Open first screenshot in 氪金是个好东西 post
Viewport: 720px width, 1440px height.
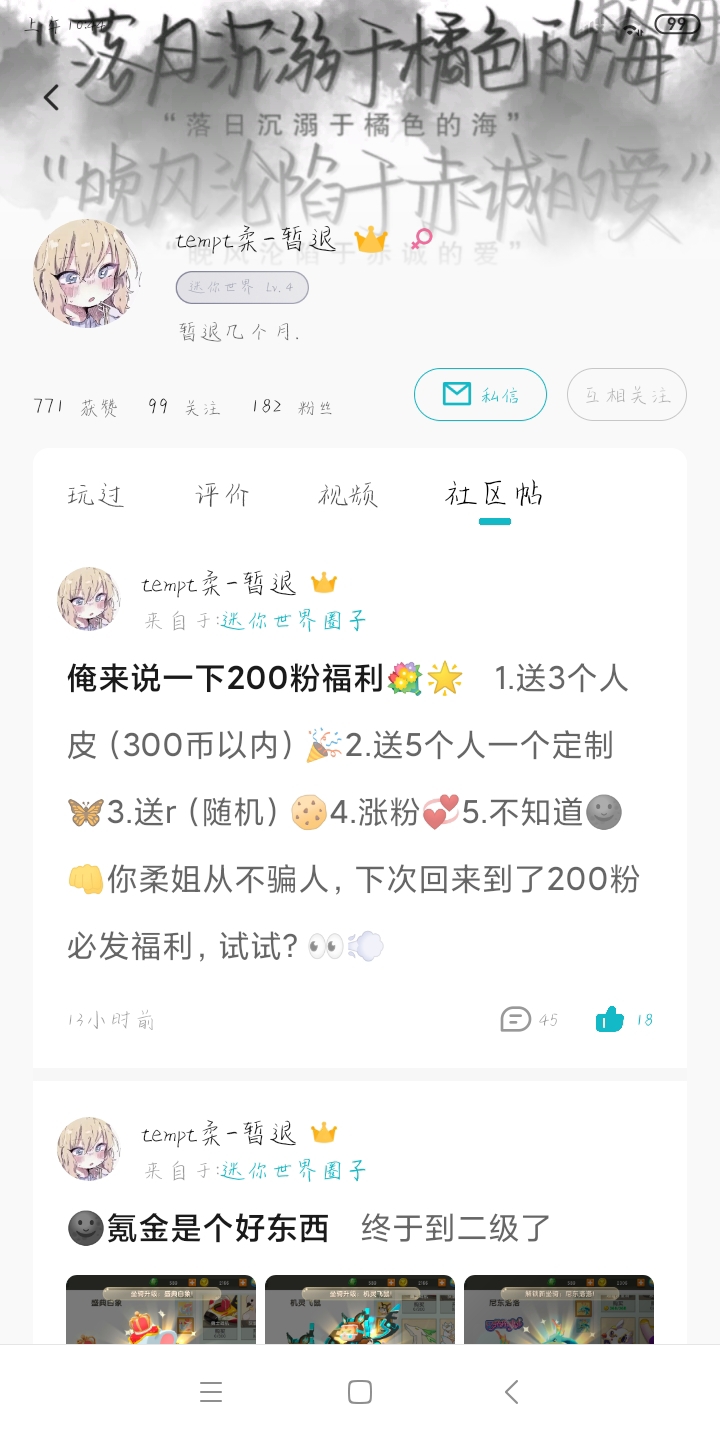click(x=161, y=1310)
